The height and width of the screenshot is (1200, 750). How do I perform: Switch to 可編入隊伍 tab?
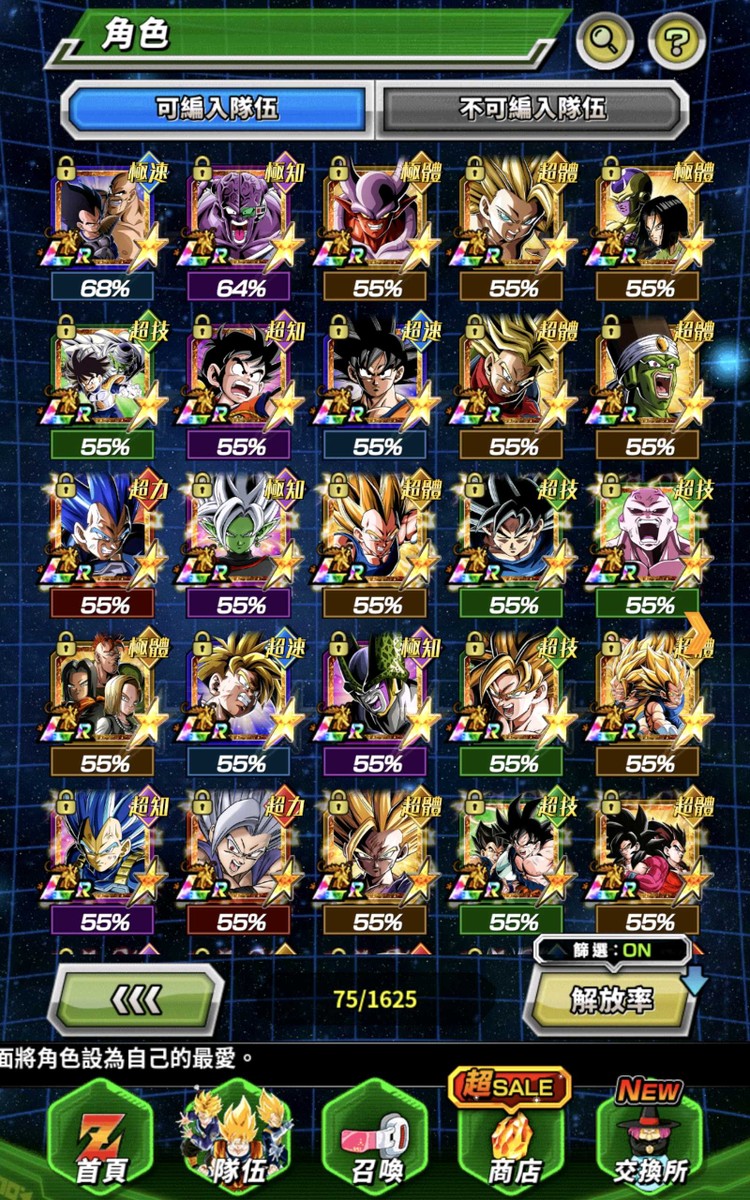pos(215,108)
